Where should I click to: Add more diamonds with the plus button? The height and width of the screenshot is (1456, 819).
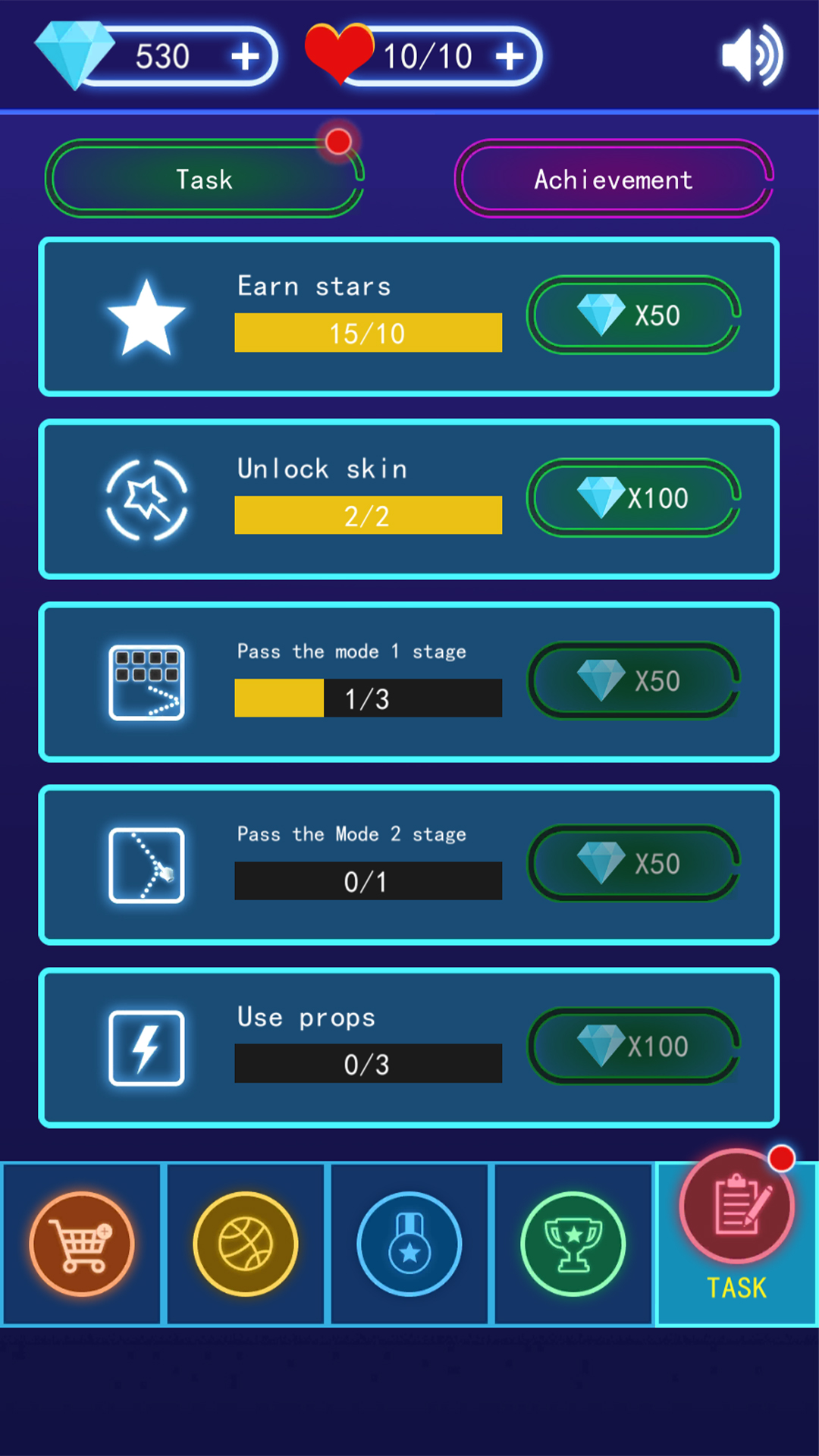click(x=245, y=57)
